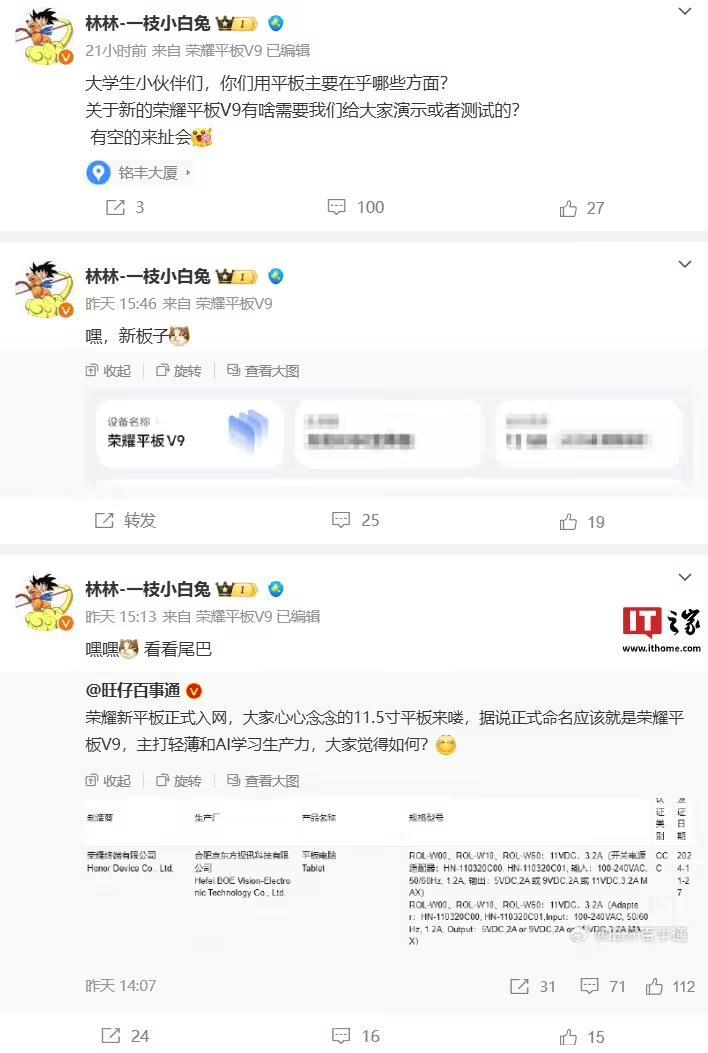Image resolution: width=708 pixels, height=1053 pixels.
Task: Open comments on the 嘿，新板子 post
Action: pos(356,521)
